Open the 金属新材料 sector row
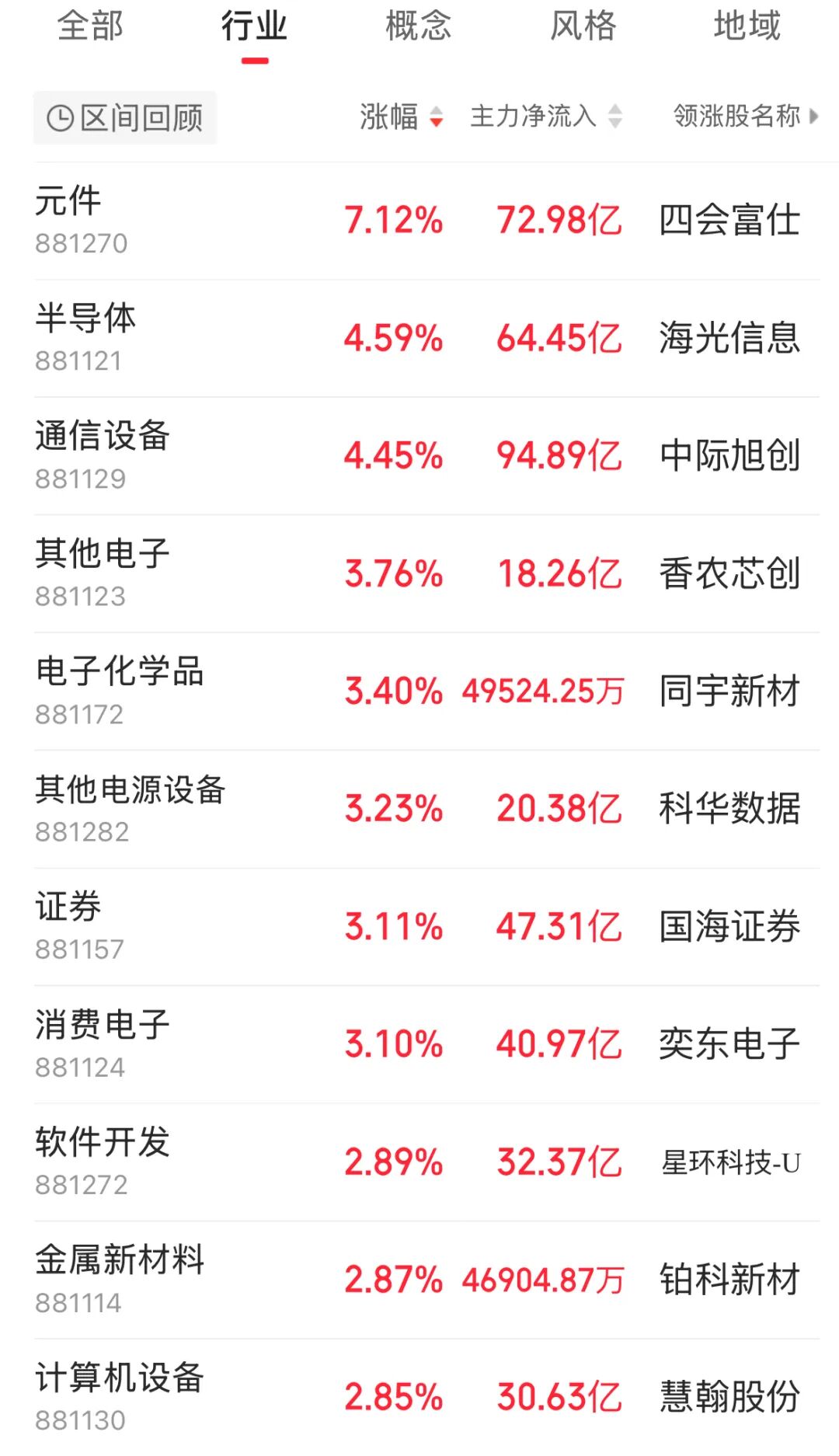 (x=427, y=1280)
